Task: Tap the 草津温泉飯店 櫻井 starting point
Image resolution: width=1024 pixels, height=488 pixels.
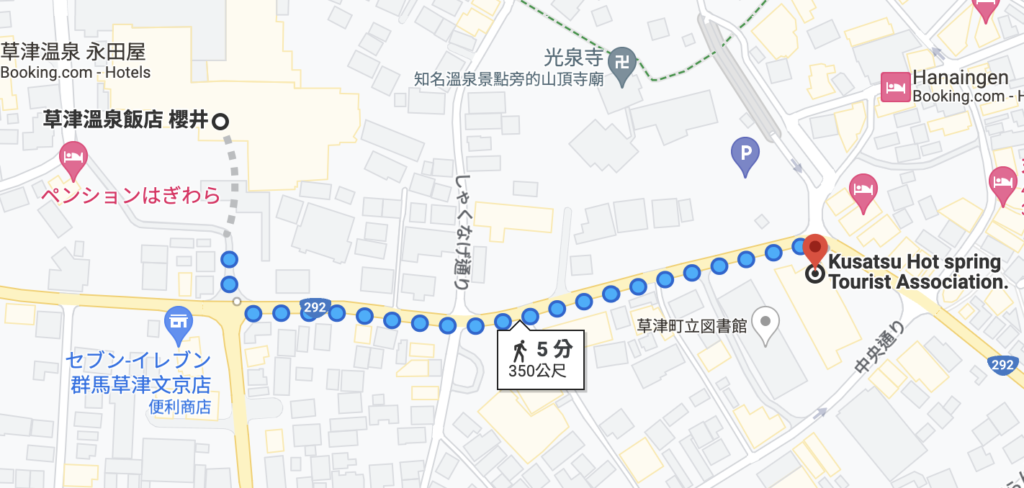Action: (x=221, y=120)
